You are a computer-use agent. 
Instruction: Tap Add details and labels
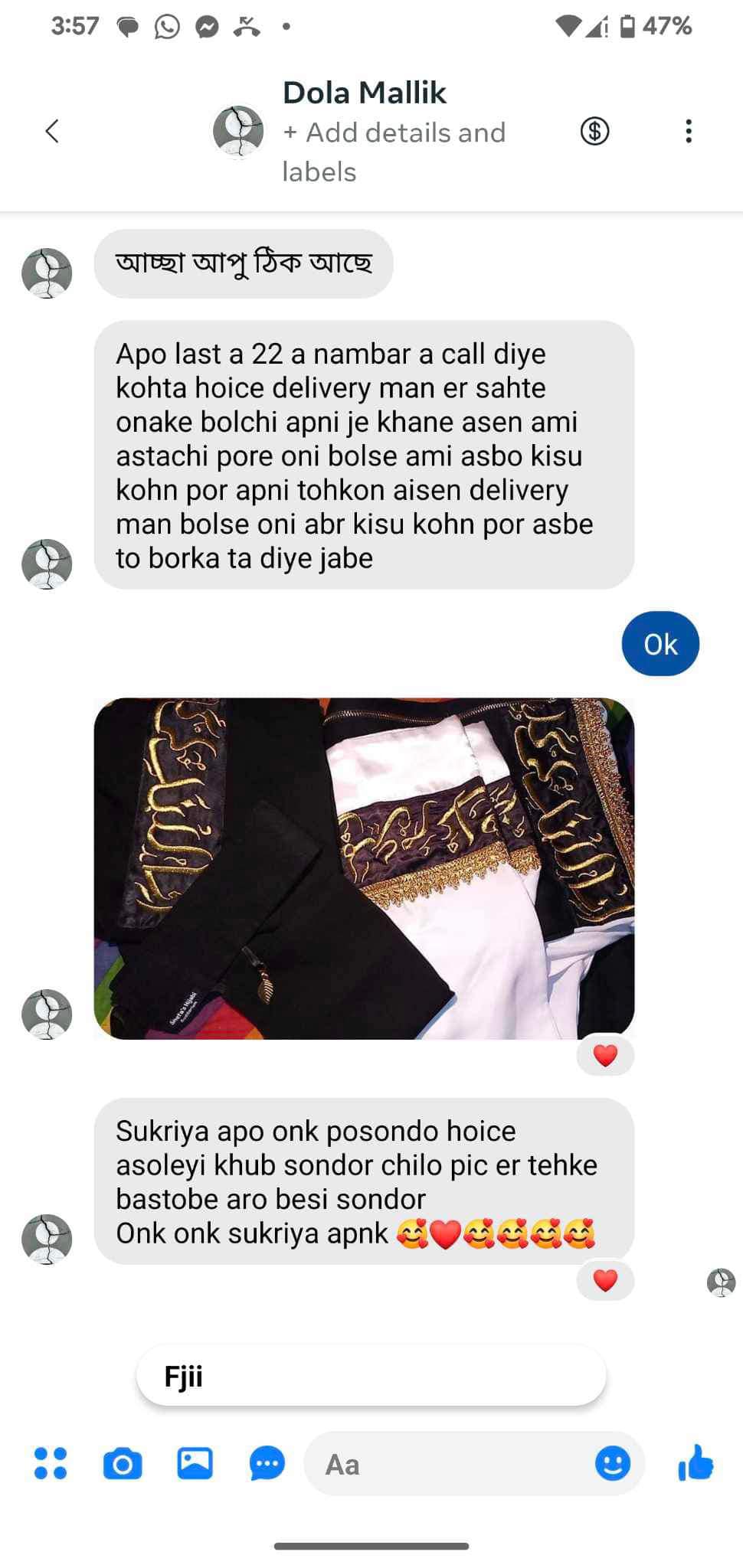(394, 152)
